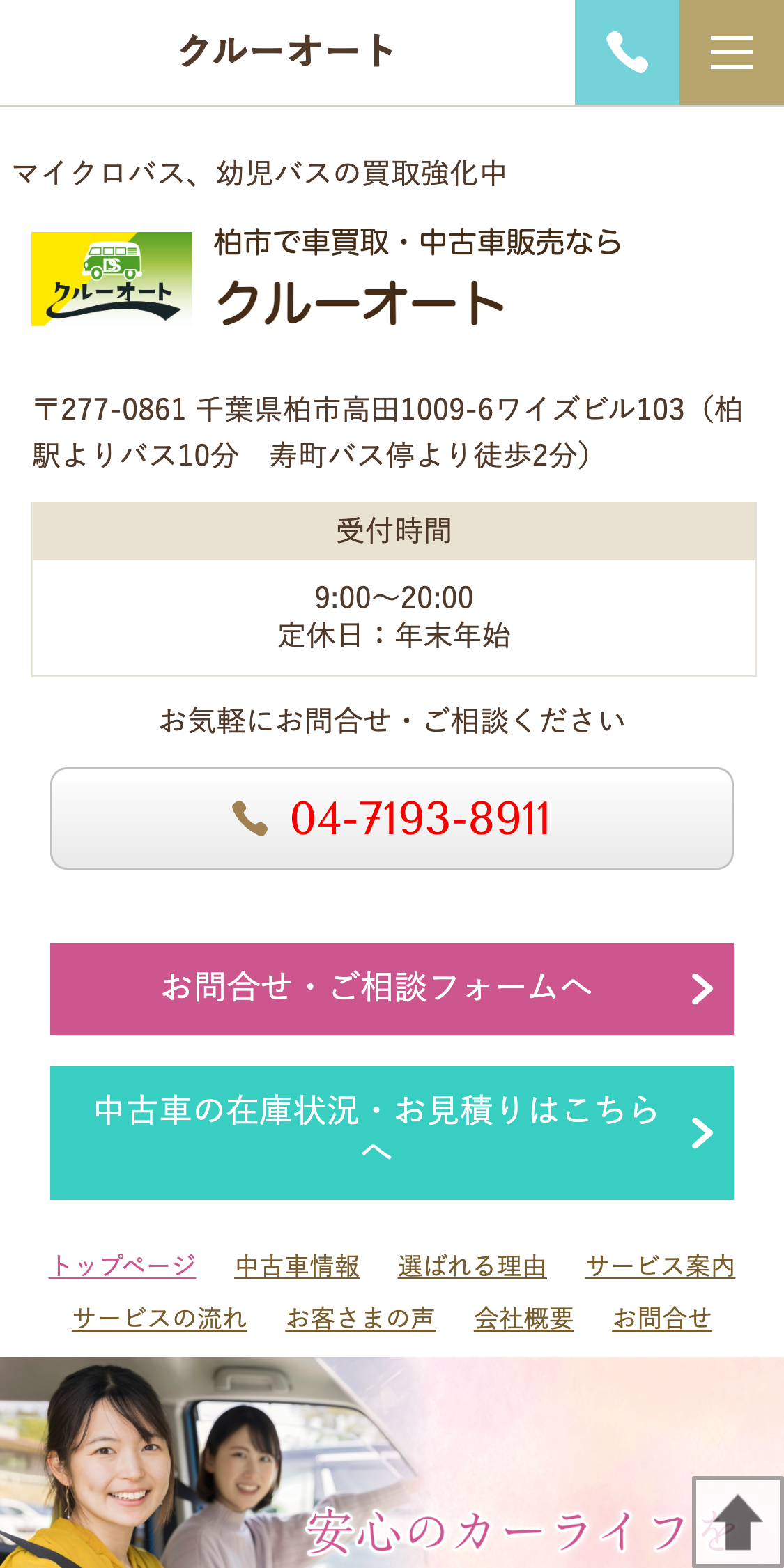Call the number 04-7193-8911
The width and height of the screenshot is (784, 1568).
coord(392,818)
